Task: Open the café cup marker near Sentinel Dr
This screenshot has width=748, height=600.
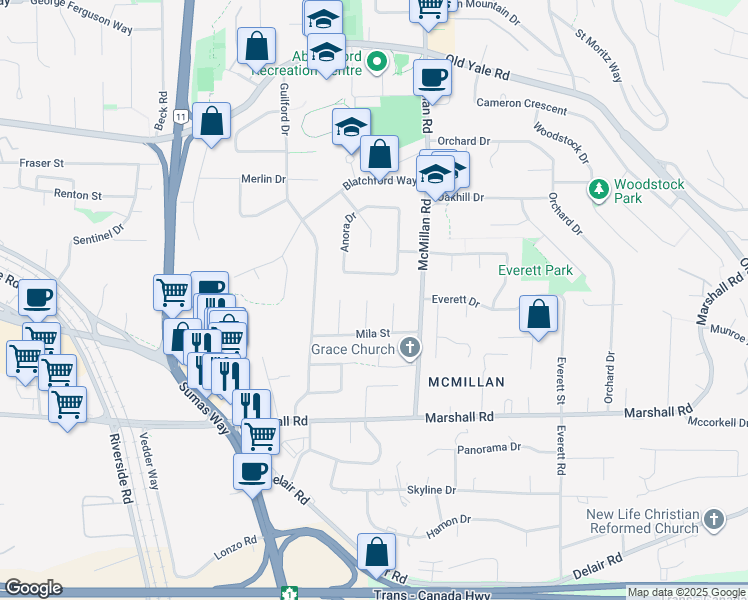Action: click(x=38, y=297)
